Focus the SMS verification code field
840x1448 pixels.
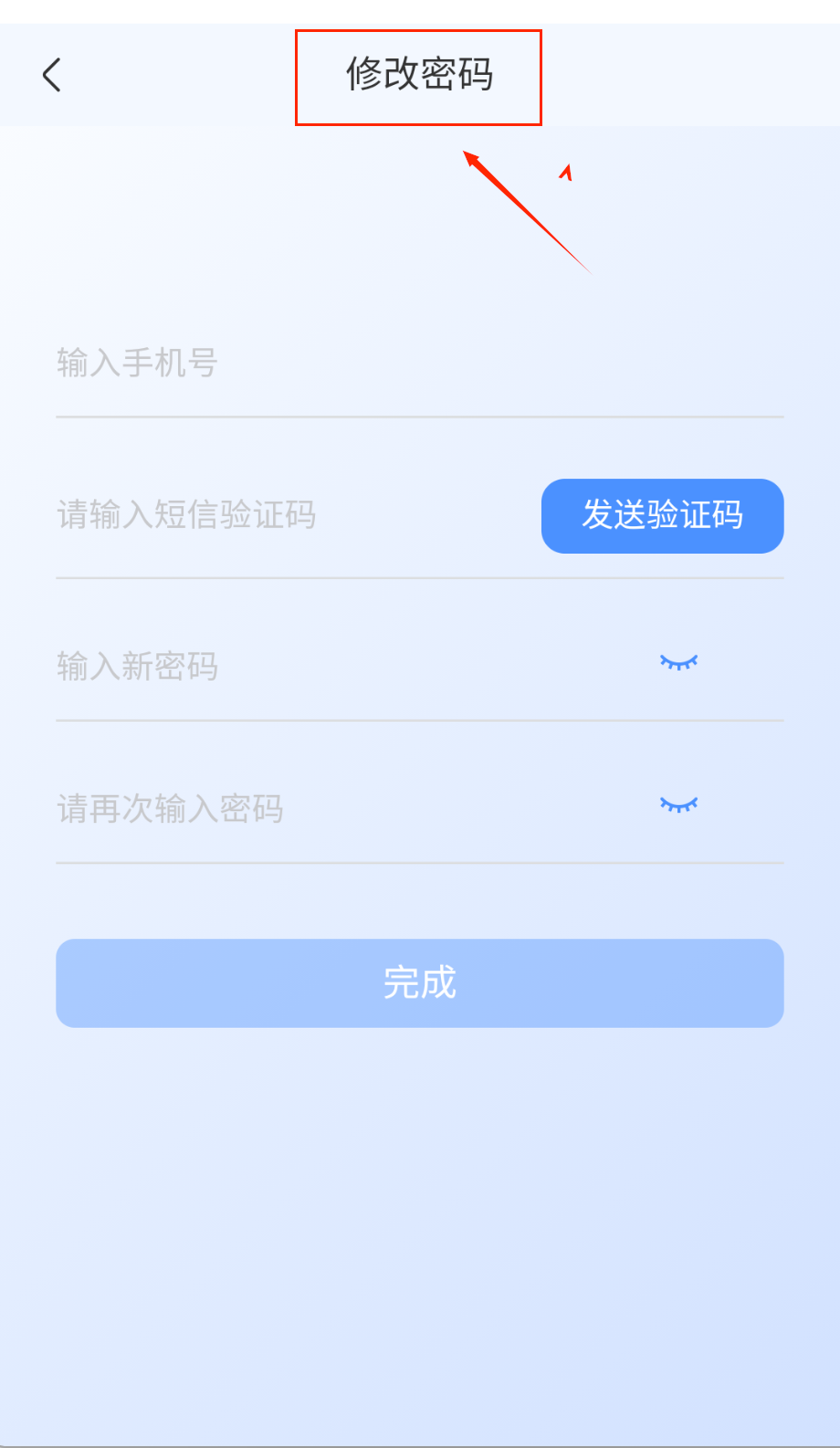274,515
